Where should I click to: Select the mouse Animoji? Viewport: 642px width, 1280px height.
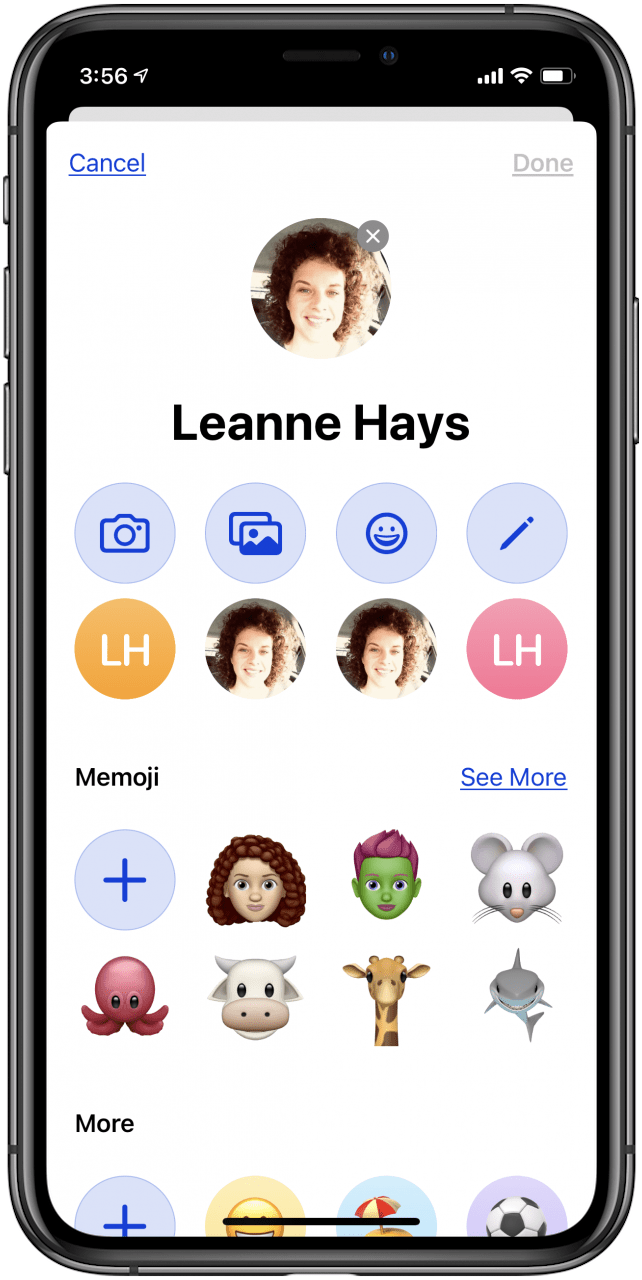517,880
